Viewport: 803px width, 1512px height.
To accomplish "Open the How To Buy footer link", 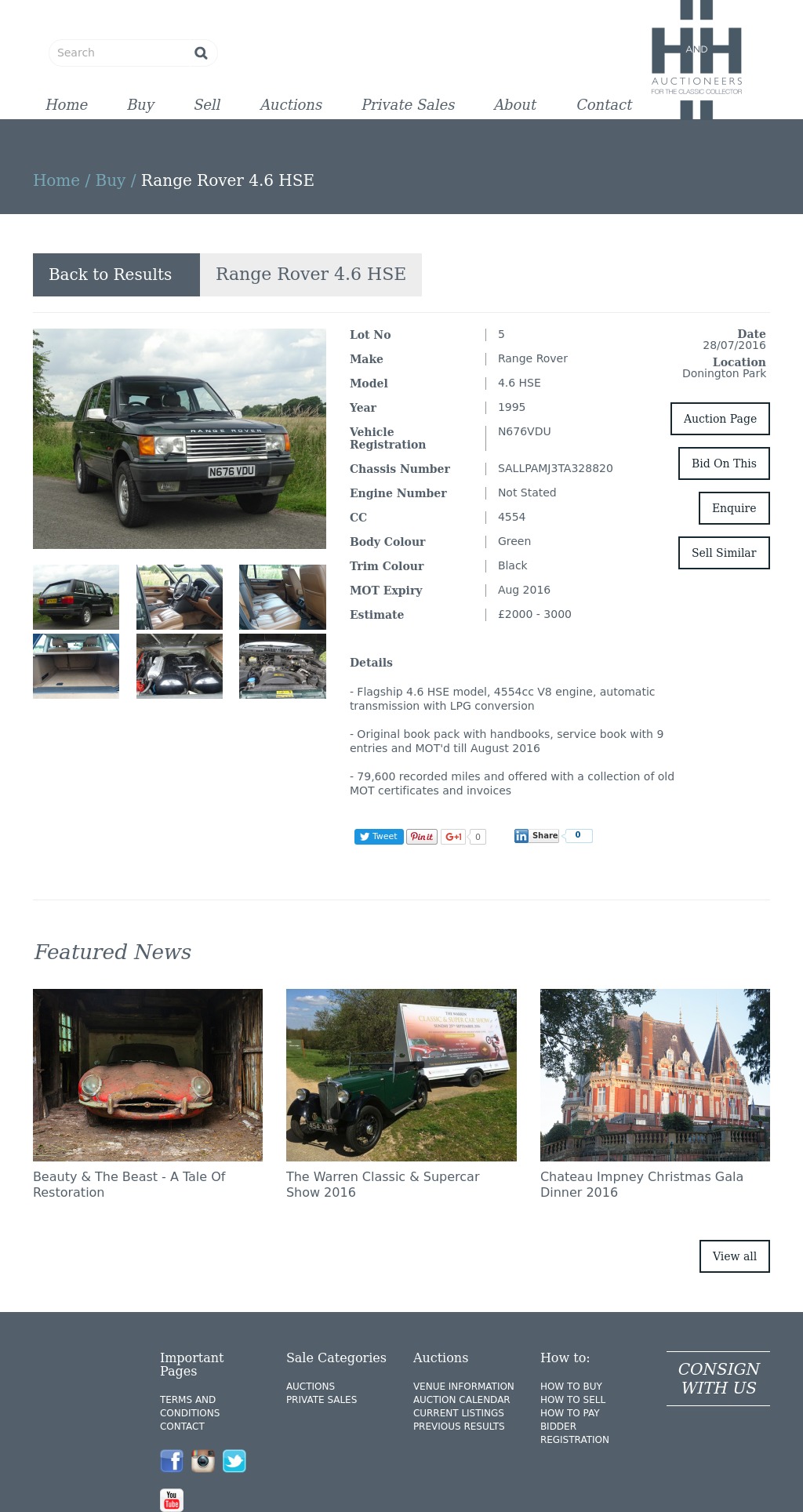I will [571, 1387].
